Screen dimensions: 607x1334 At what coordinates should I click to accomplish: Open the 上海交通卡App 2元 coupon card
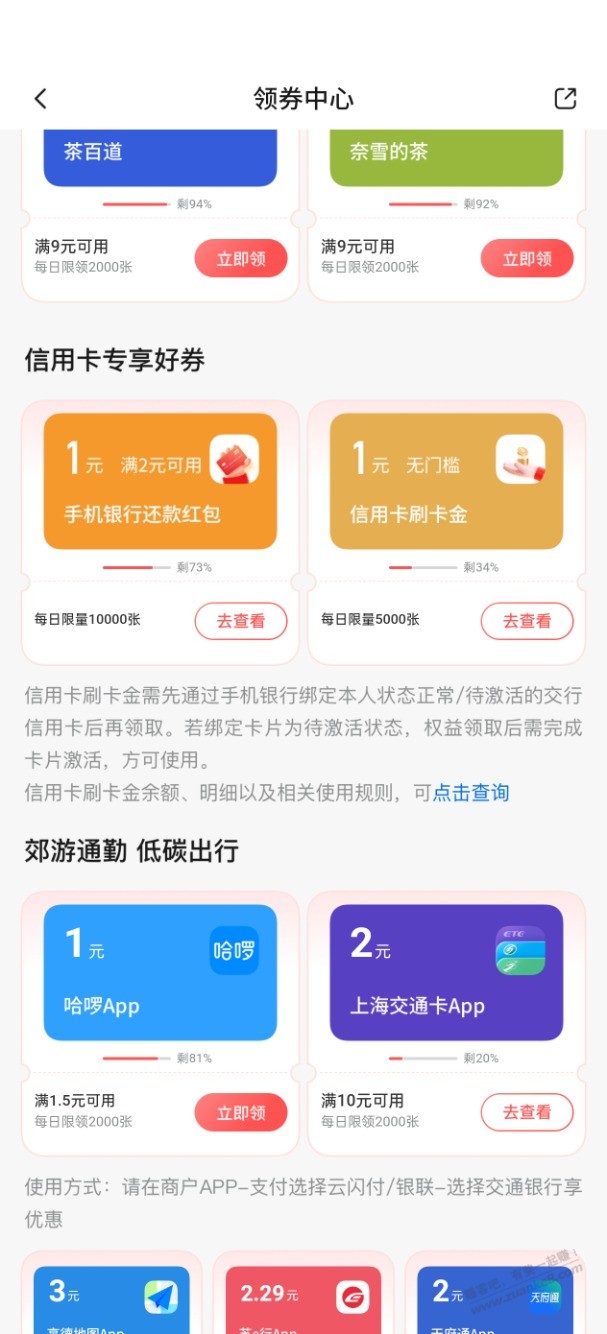coord(446,973)
